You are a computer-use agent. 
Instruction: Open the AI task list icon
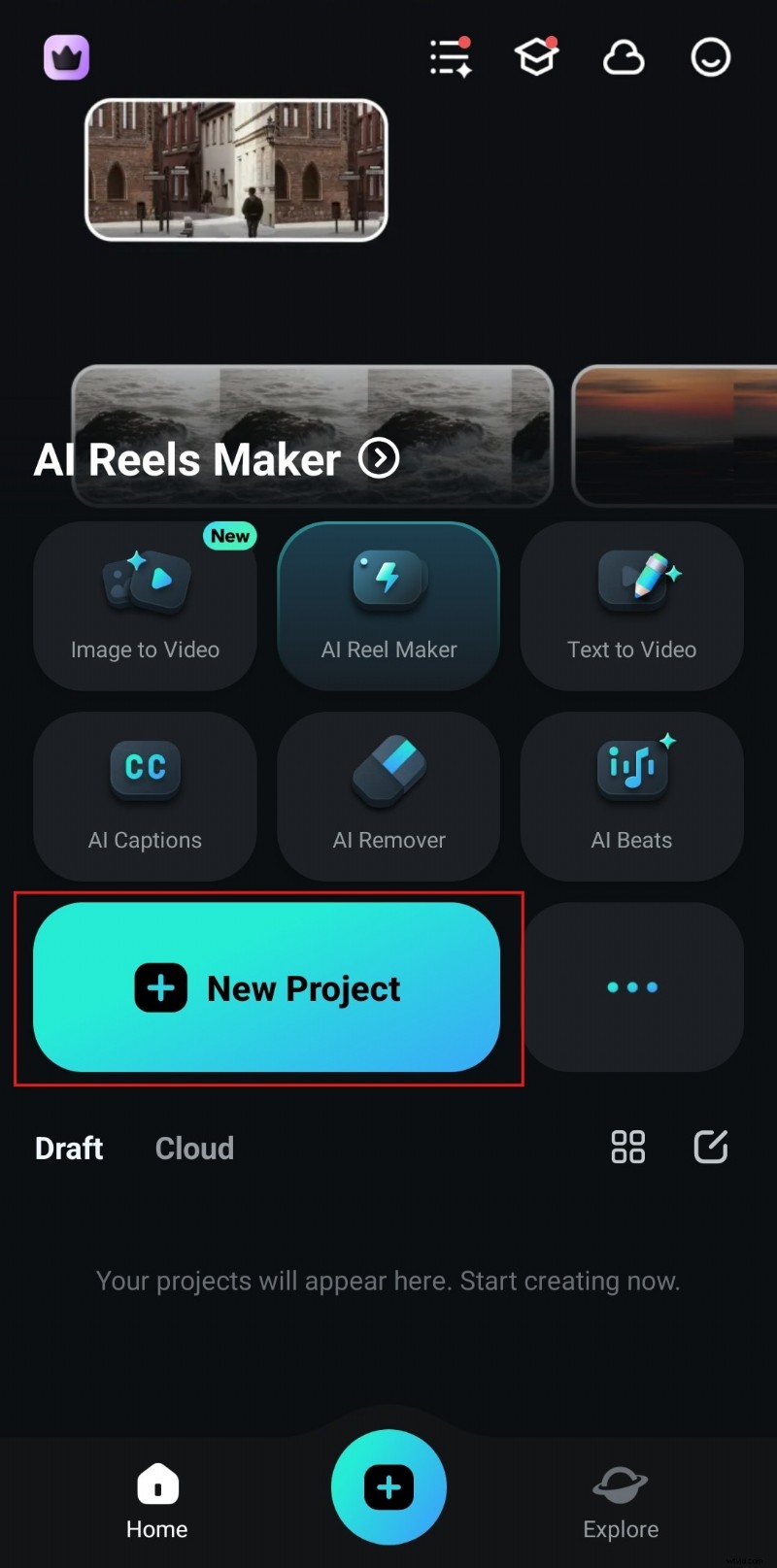(451, 57)
